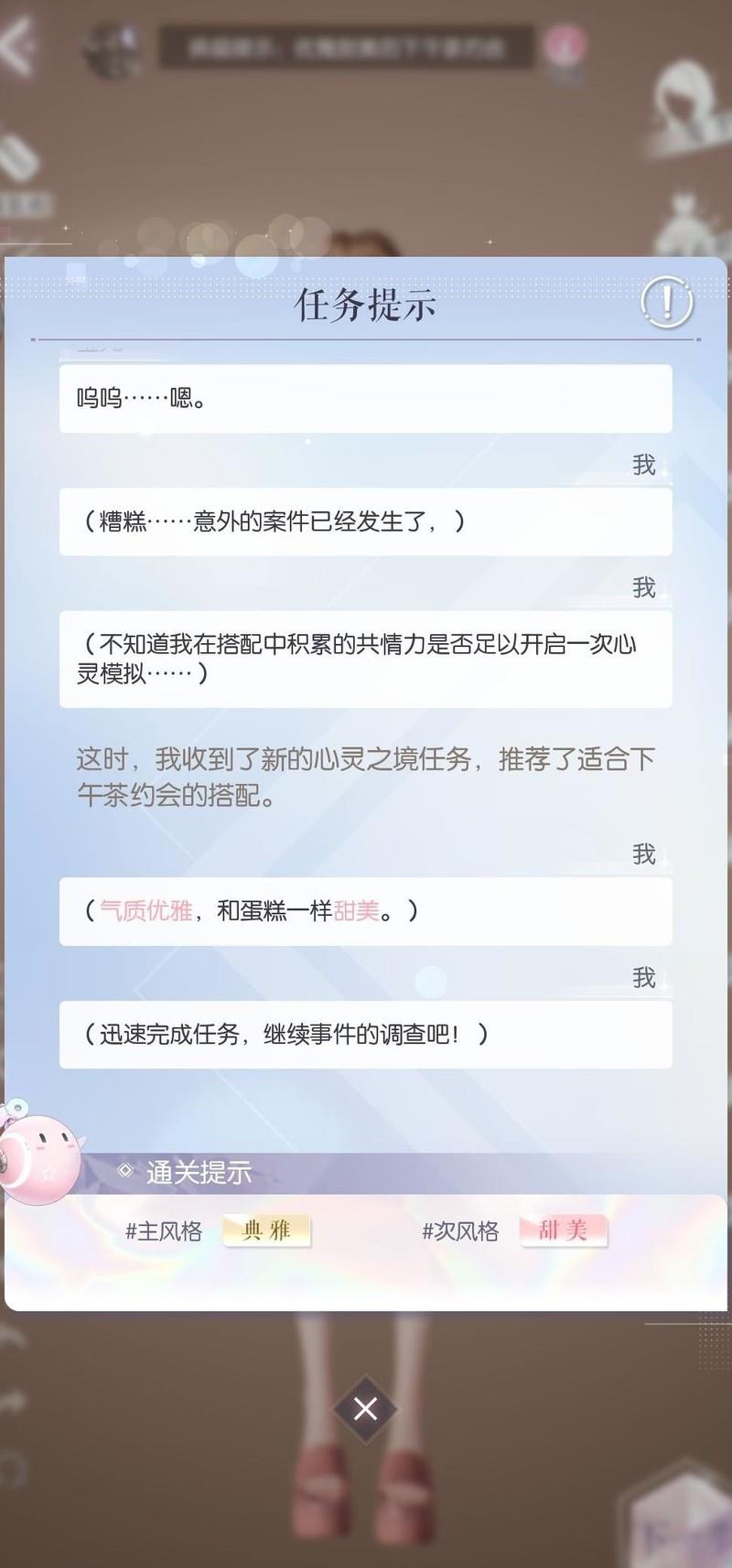This screenshot has width=732, height=1568.
Task: Tap the 典雅 main style tag
Action: 266,1231
